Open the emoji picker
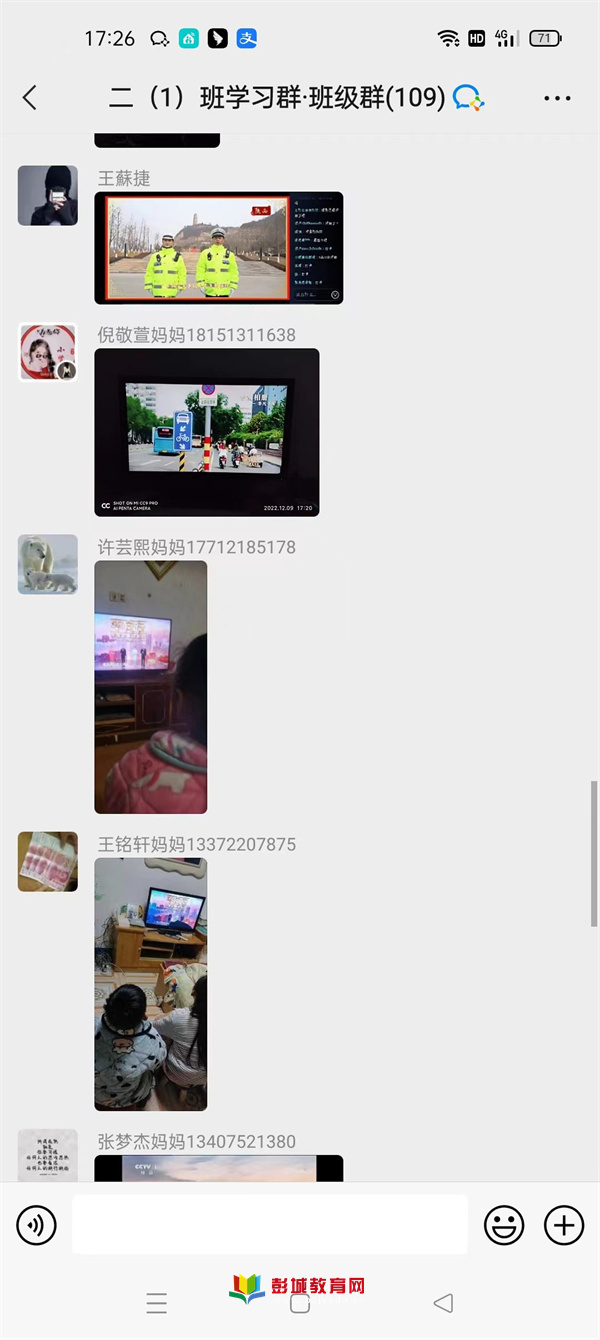This screenshot has height=1340, width=600. coord(504,1225)
